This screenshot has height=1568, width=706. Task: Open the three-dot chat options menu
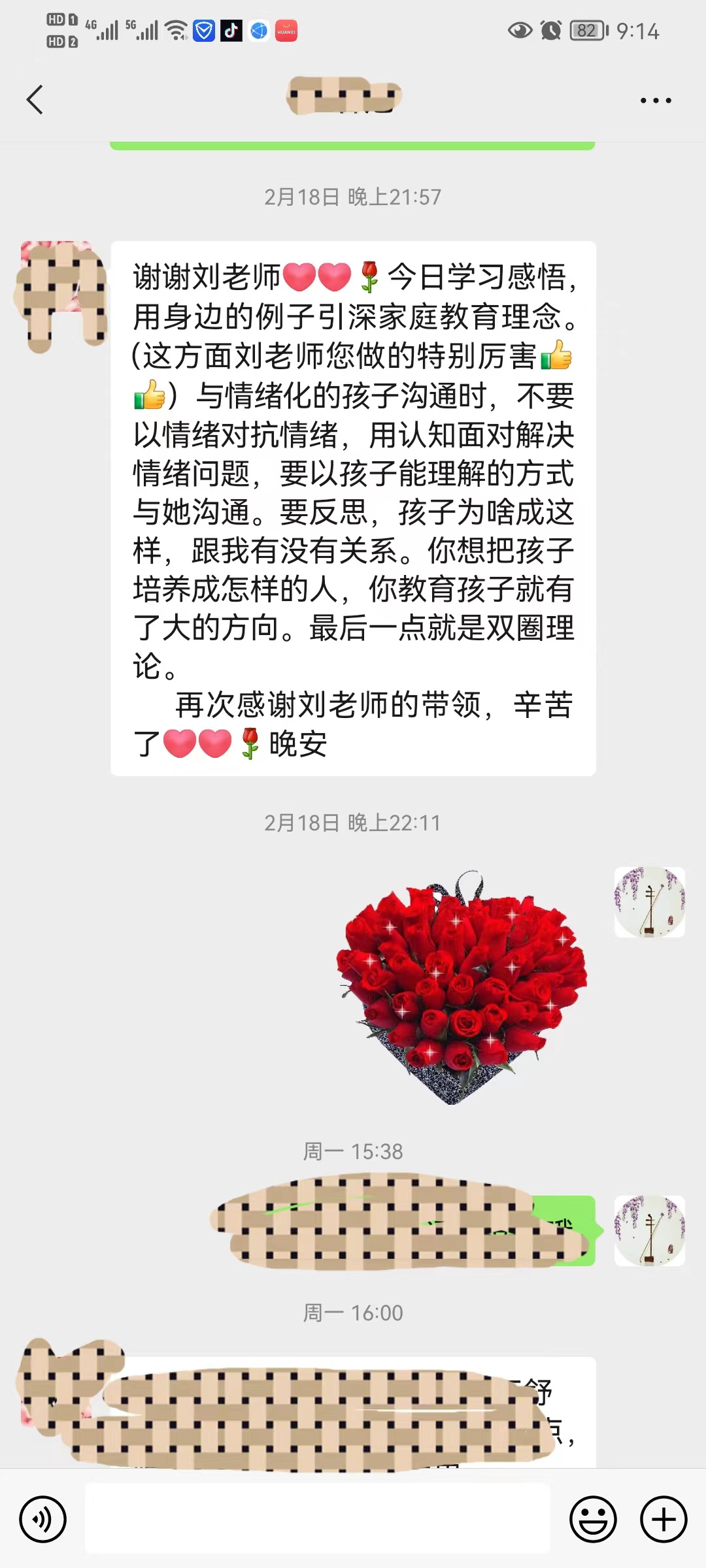[x=656, y=101]
